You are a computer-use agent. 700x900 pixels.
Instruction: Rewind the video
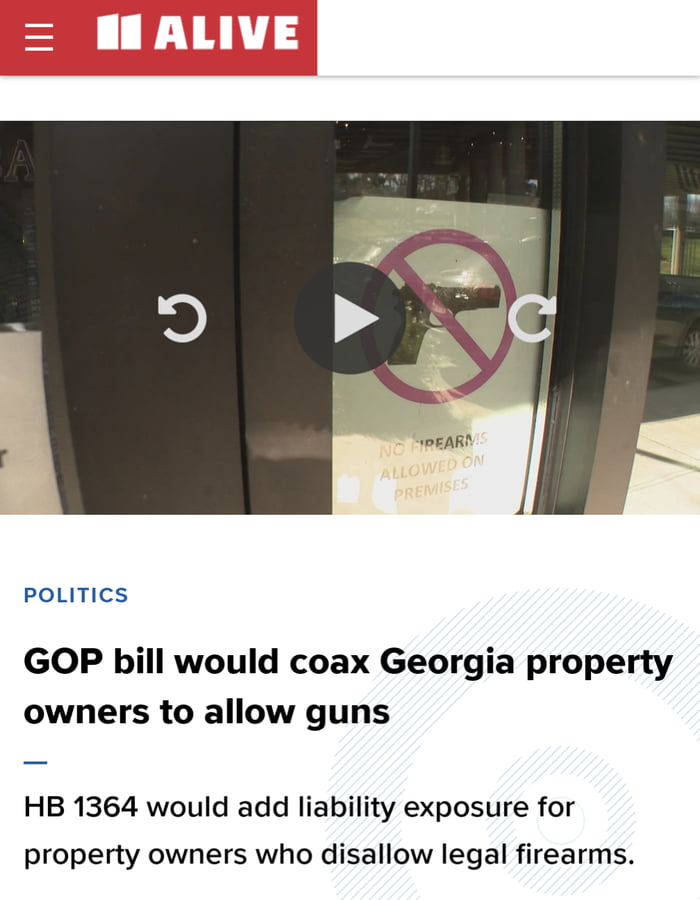[182, 318]
